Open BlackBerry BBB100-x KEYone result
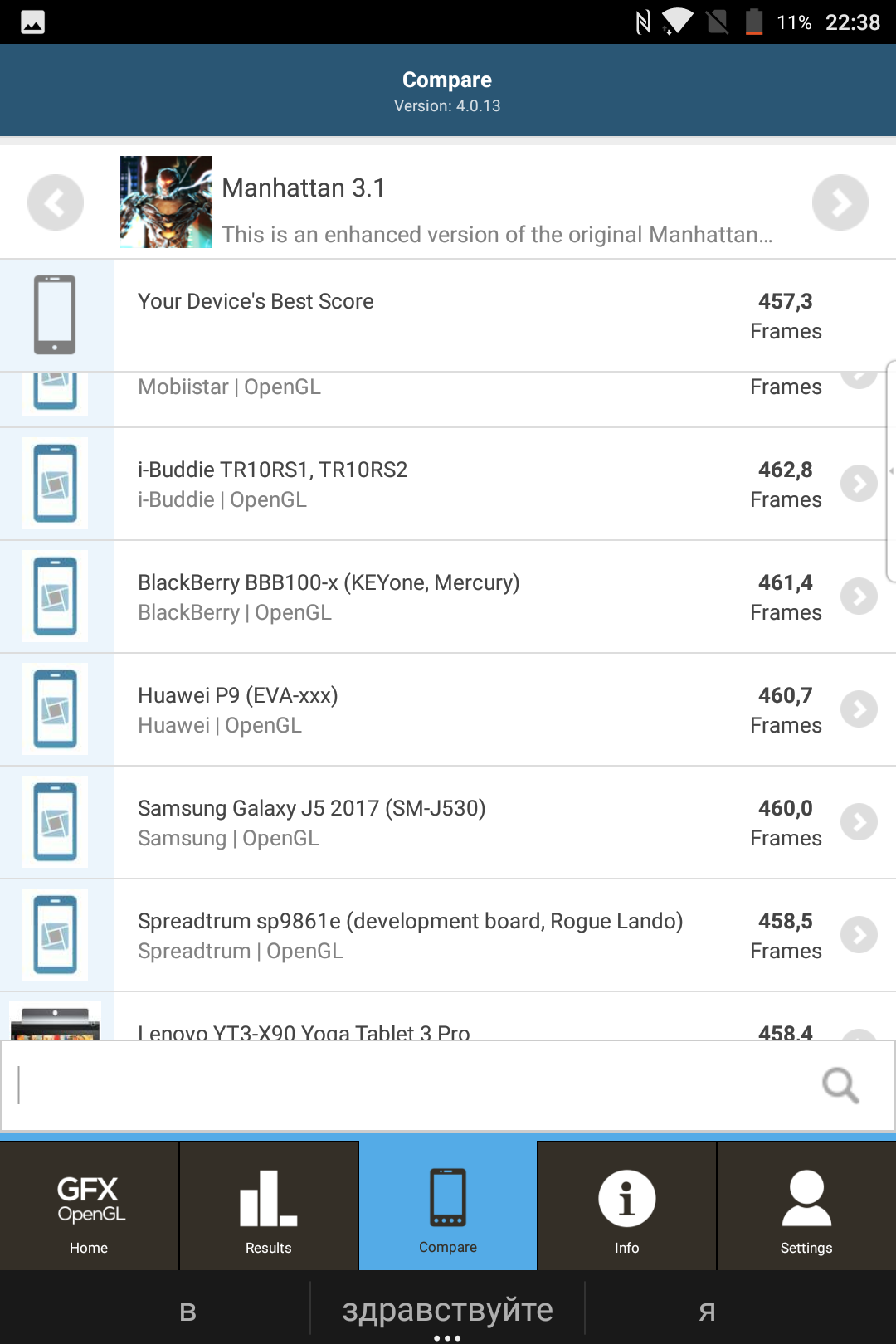The image size is (896, 1344). 448,597
